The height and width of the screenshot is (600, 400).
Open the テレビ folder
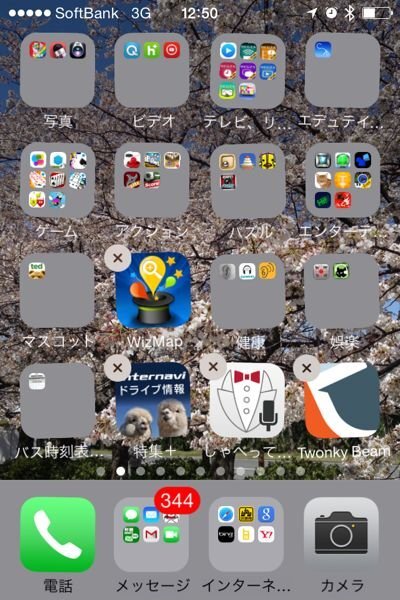pos(247,70)
